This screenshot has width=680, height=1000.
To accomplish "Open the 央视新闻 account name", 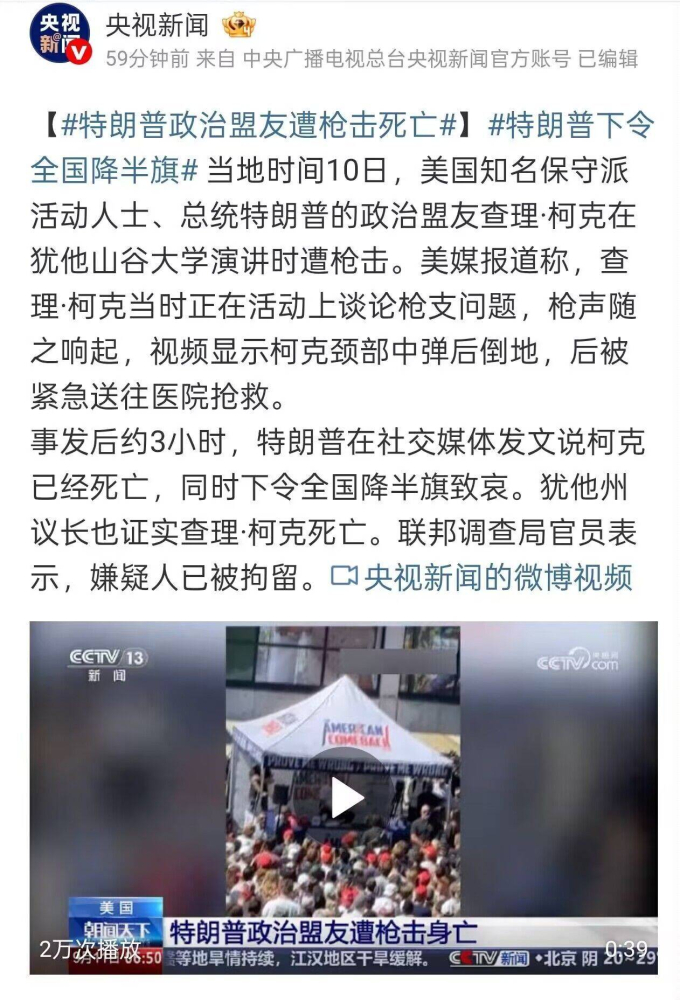I will 157,25.
